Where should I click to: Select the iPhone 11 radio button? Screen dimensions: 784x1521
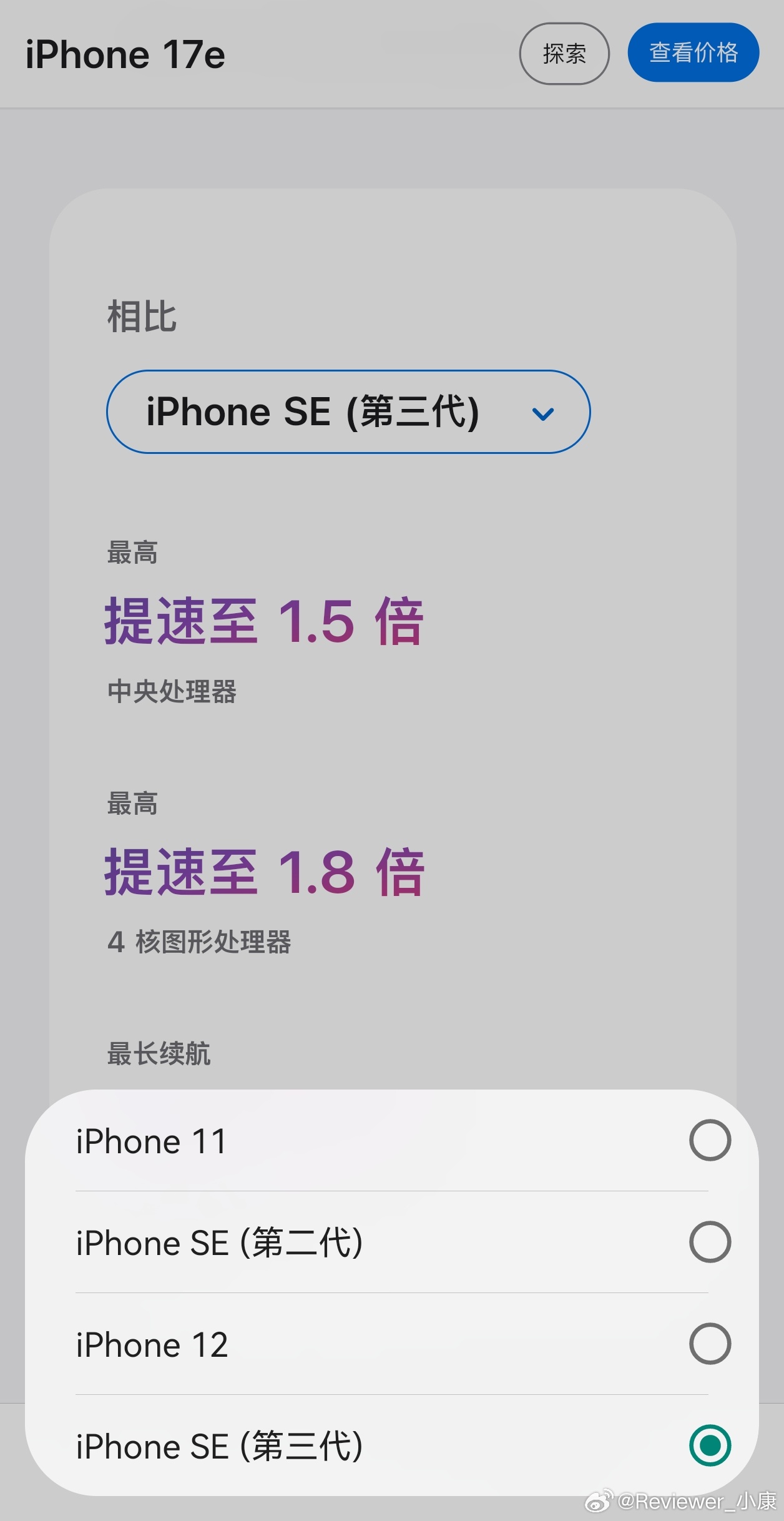click(x=710, y=1140)
